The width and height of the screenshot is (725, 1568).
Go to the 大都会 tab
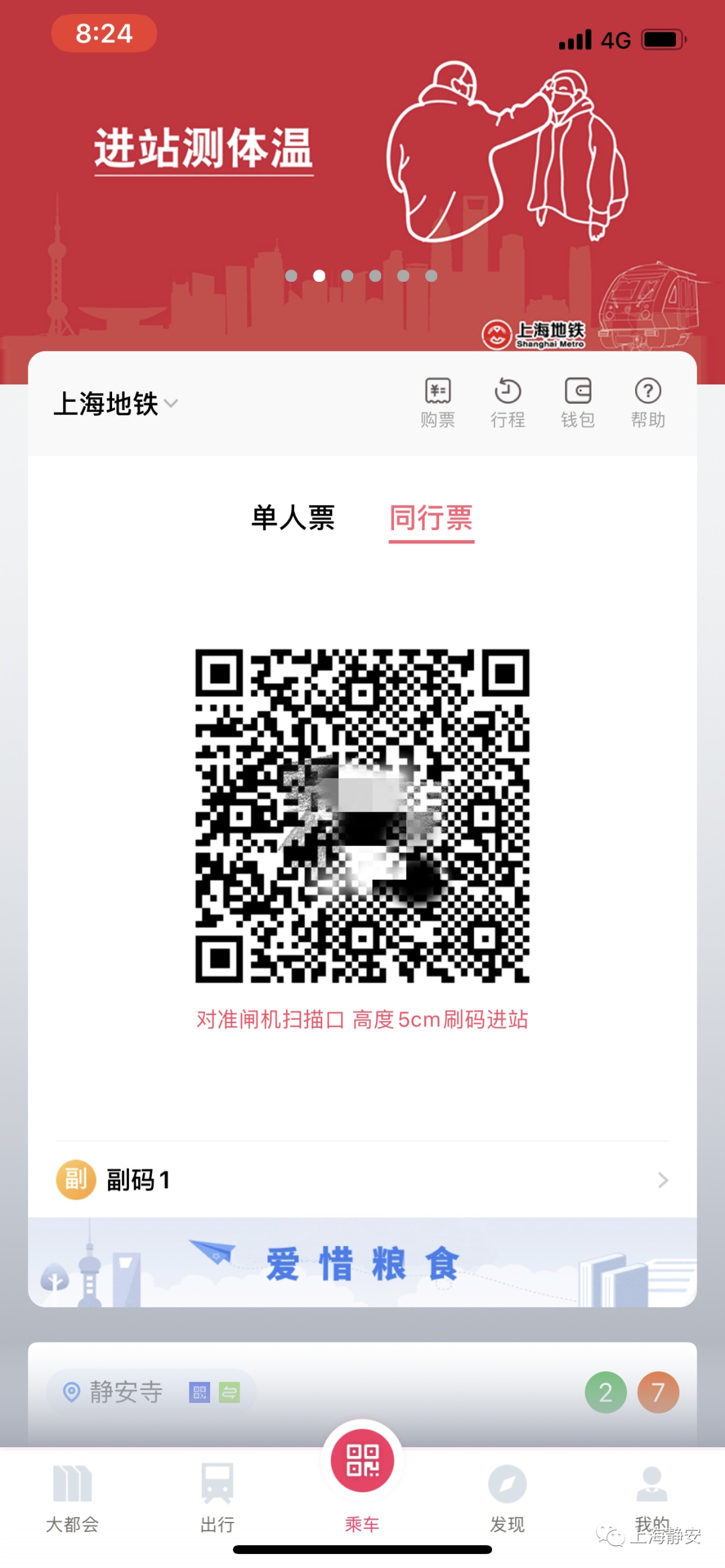tap(72, 1495)
